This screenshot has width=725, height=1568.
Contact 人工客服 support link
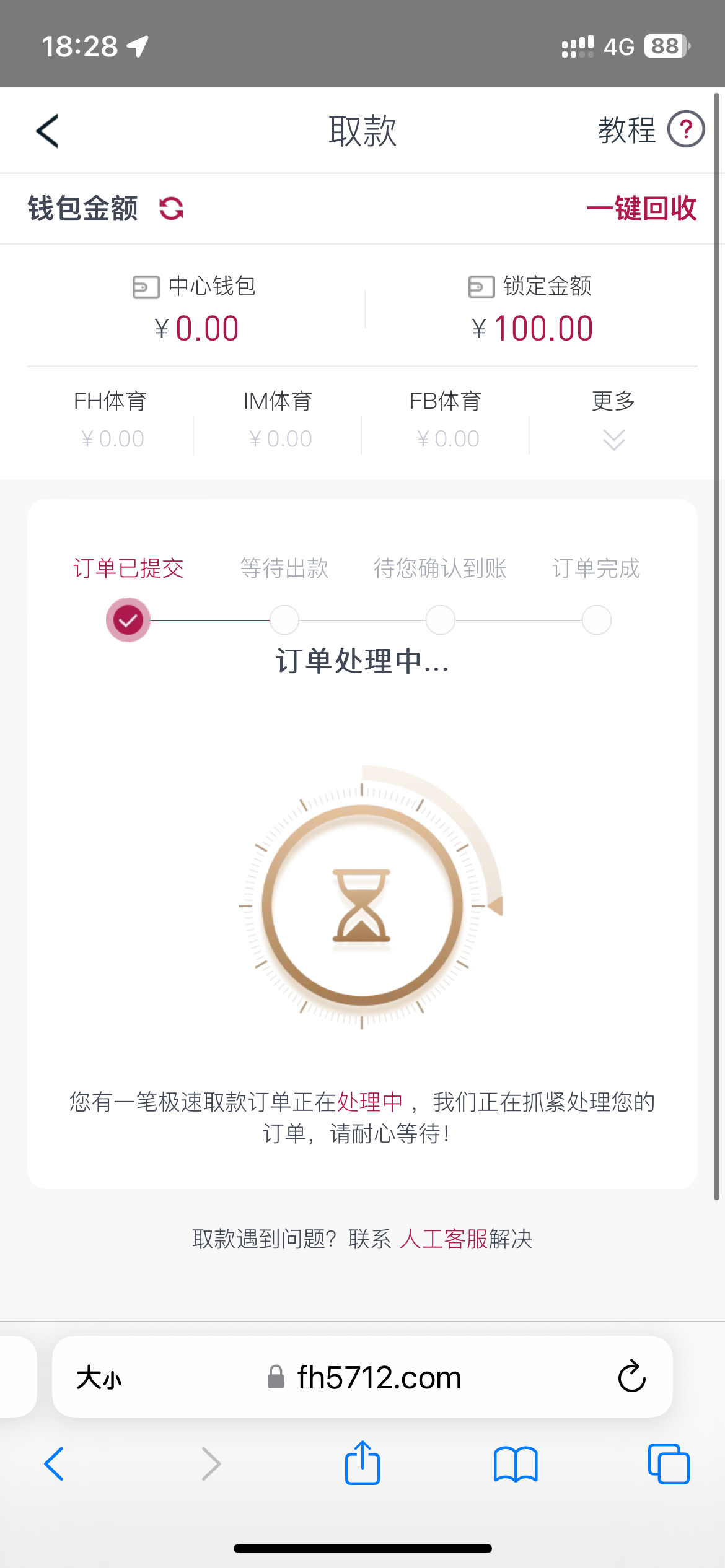pyautogui.click(x=444, y=1239)
